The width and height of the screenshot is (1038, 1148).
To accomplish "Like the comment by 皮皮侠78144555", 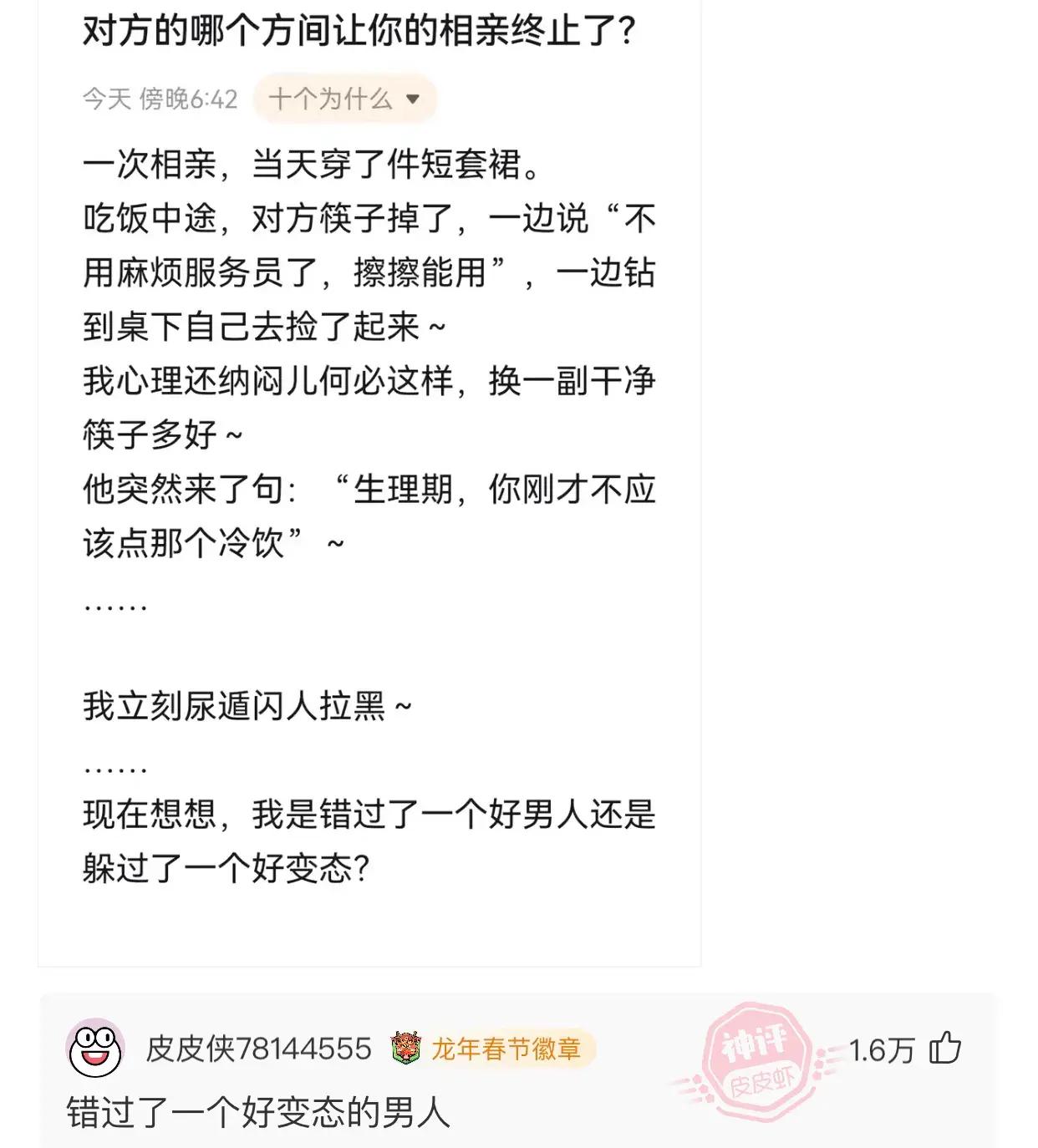I will click(945, 1047).
